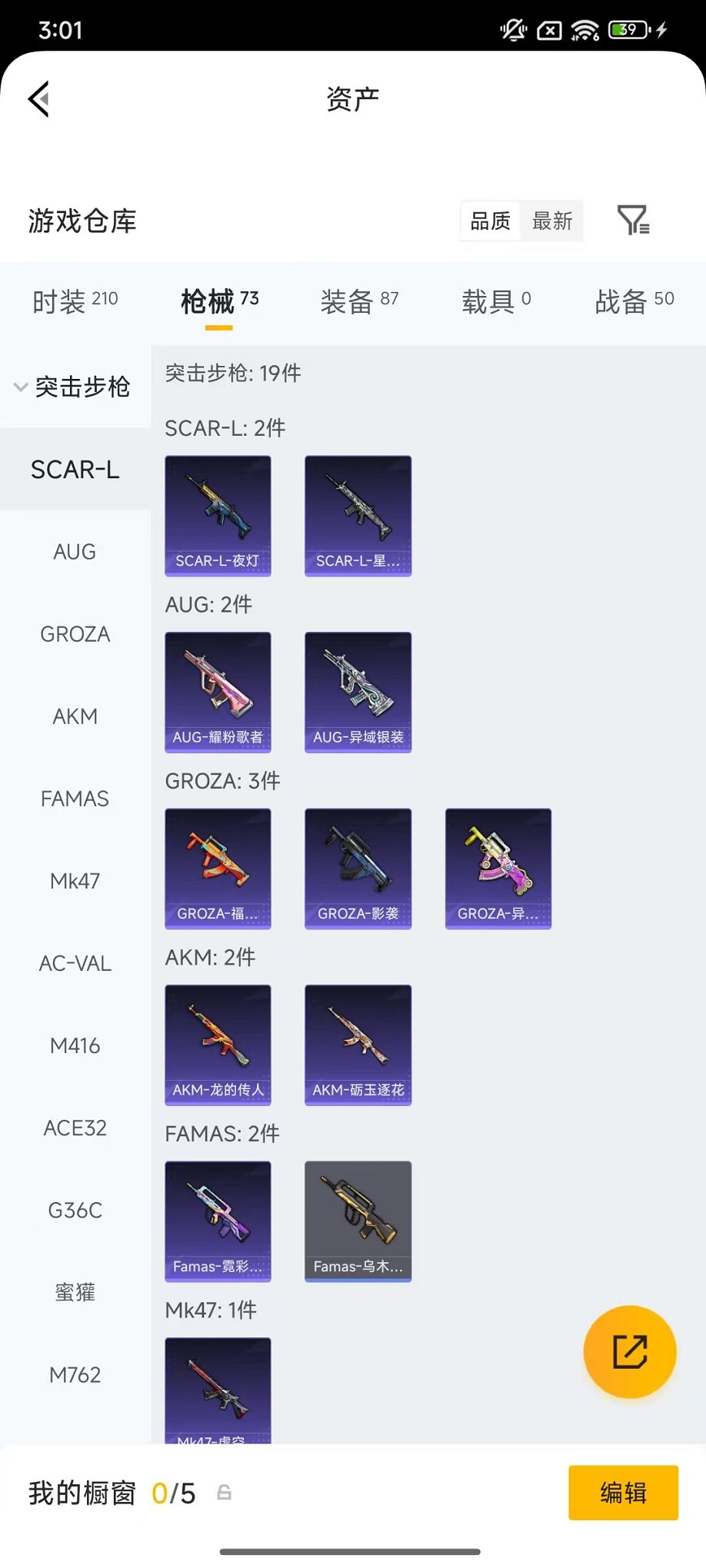
Task: Select 蜜獾 in the weapon list
Action: [75, 1292]
